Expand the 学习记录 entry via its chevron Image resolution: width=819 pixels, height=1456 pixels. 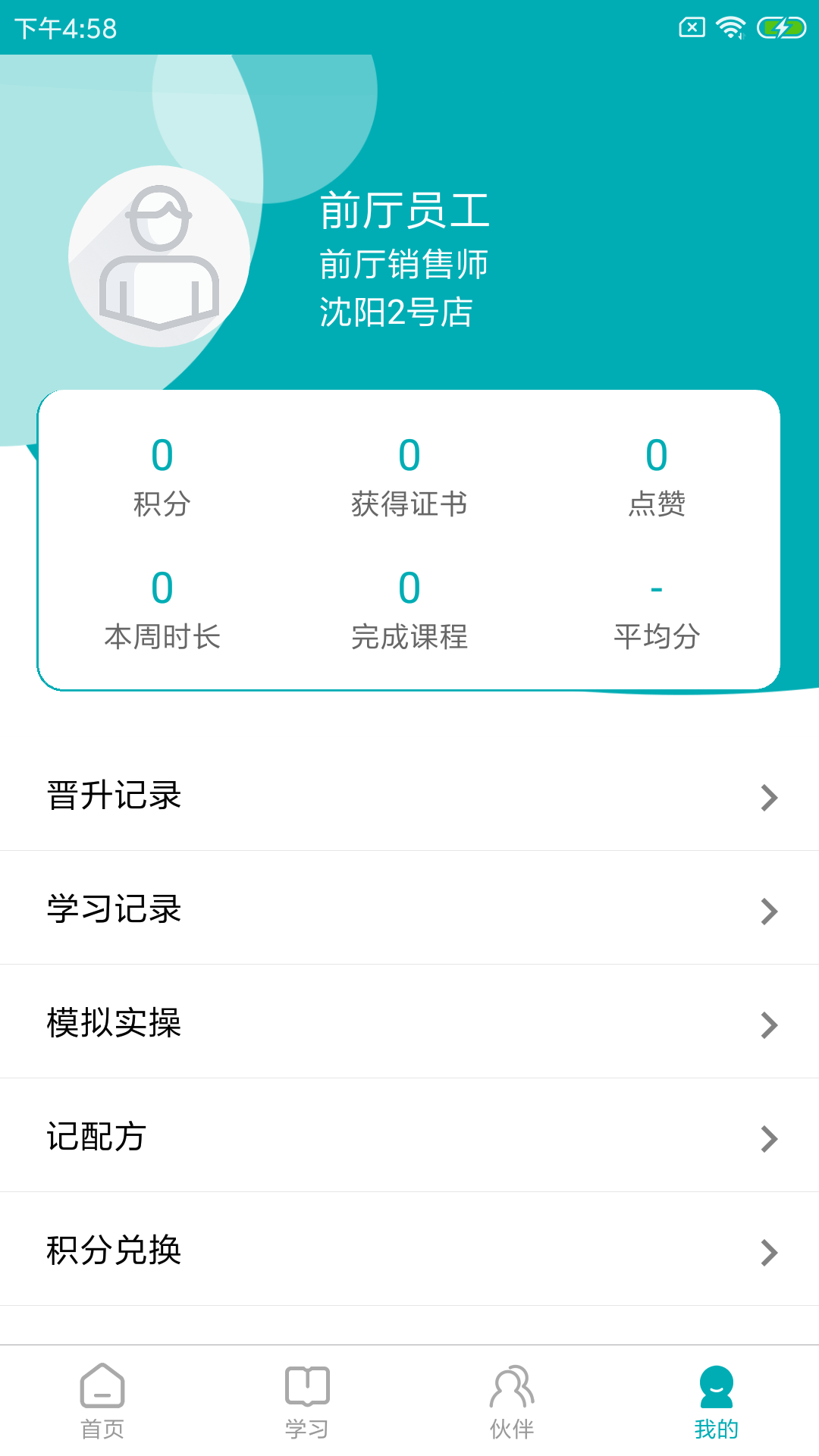770,910
